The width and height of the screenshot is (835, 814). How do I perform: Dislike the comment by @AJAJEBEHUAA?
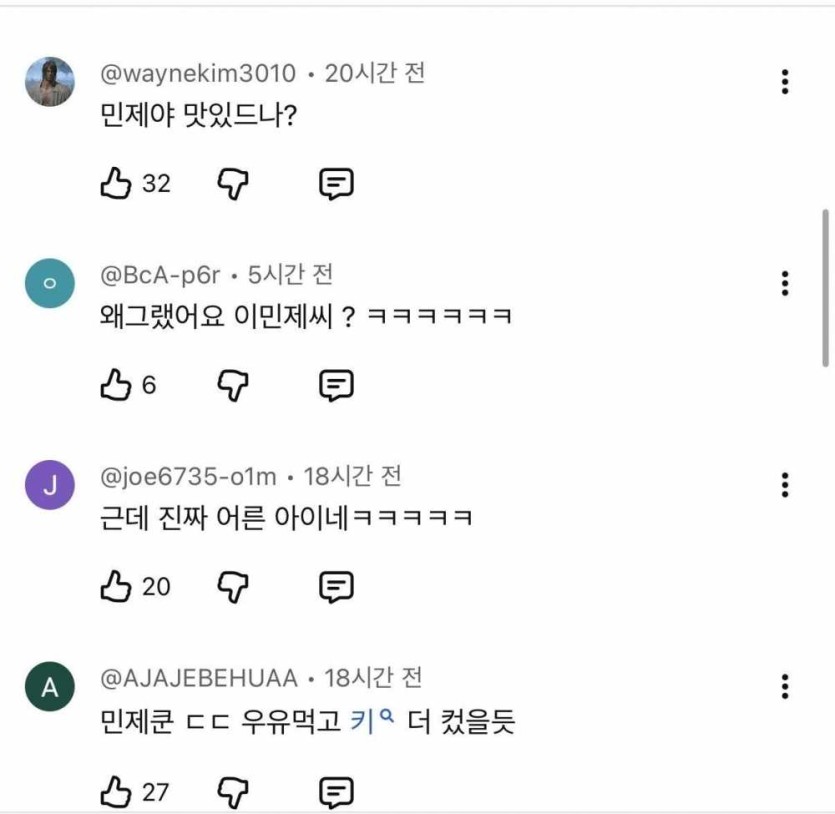point(233,792)
